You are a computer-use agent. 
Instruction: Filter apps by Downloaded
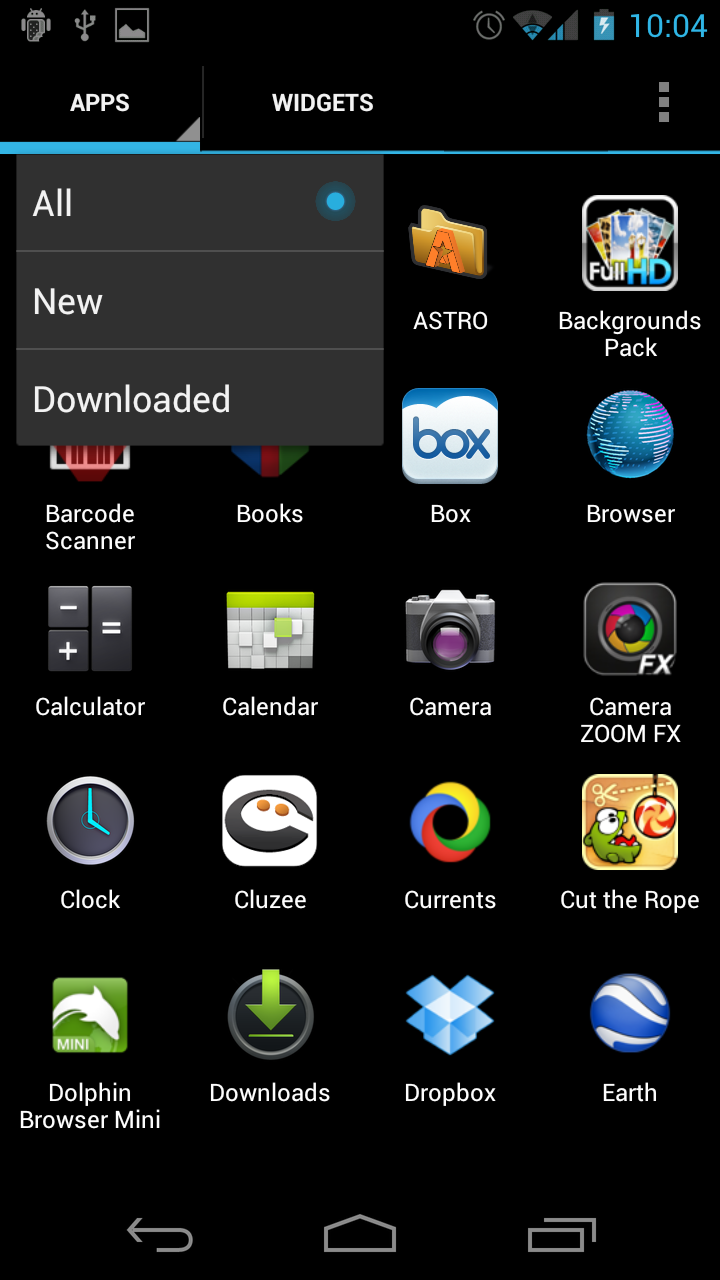coord(200,399)
